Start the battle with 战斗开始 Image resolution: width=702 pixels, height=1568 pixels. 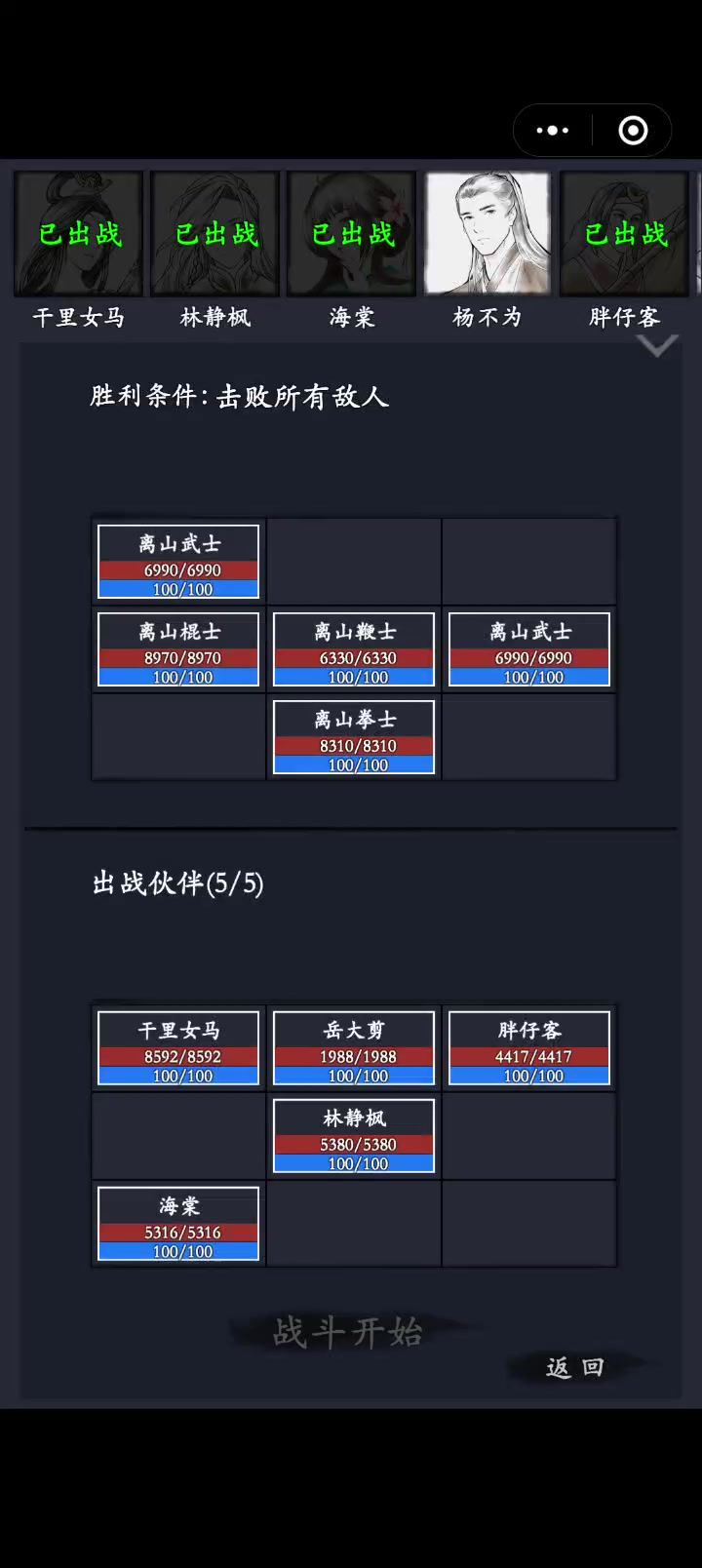coord(347,1332)
